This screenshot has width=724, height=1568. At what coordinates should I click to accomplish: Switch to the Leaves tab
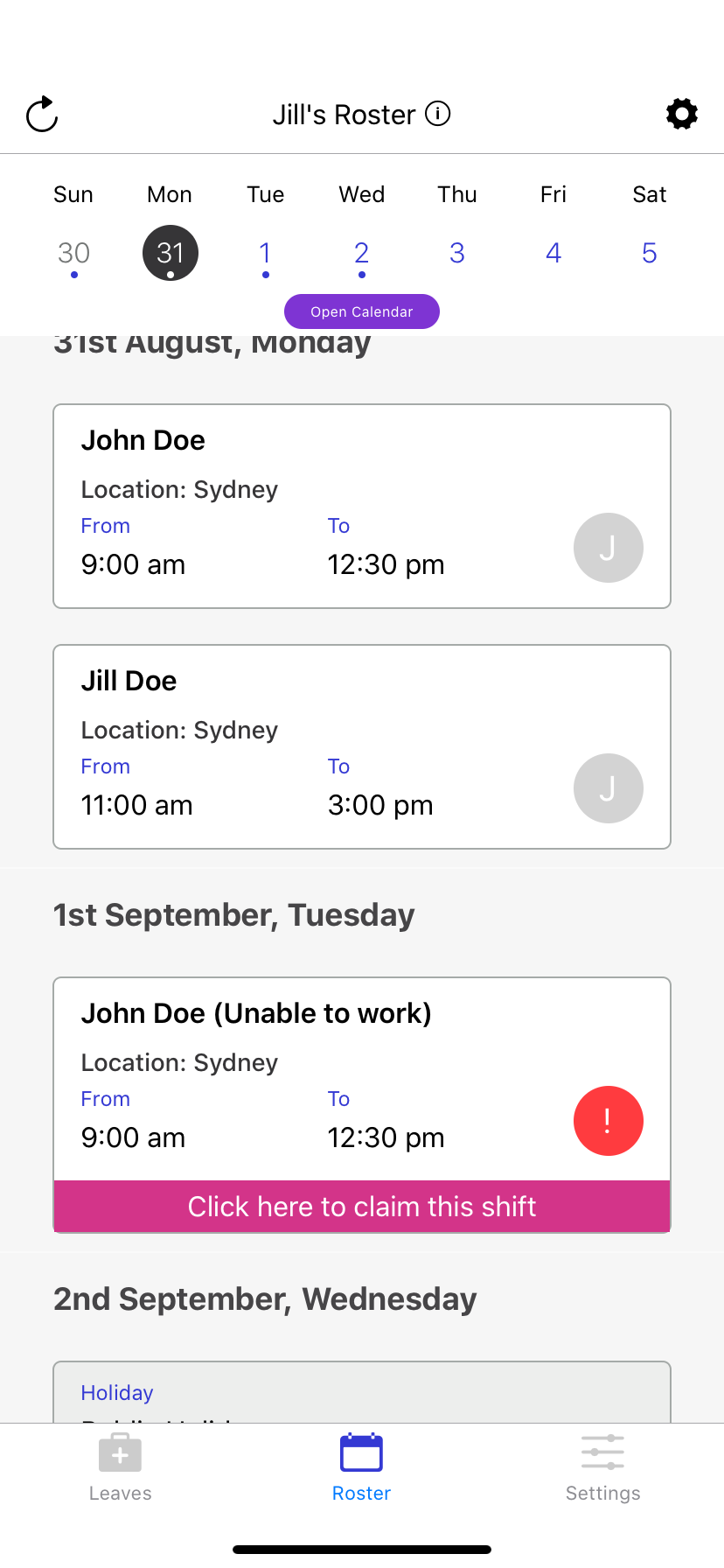(121, 1467)
